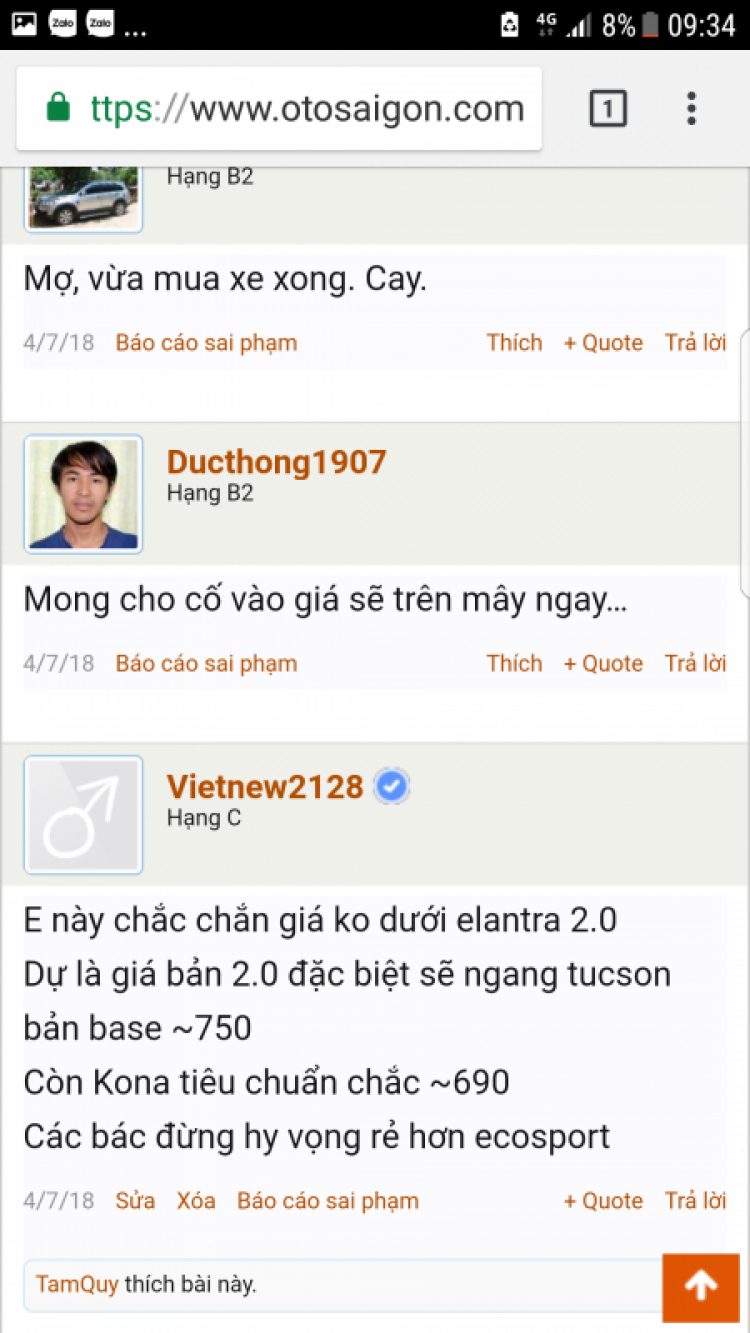Reply to the post "Mợ, vừa mua xe xong"
The image size is (750, 1333).
[x=695, y=343]
